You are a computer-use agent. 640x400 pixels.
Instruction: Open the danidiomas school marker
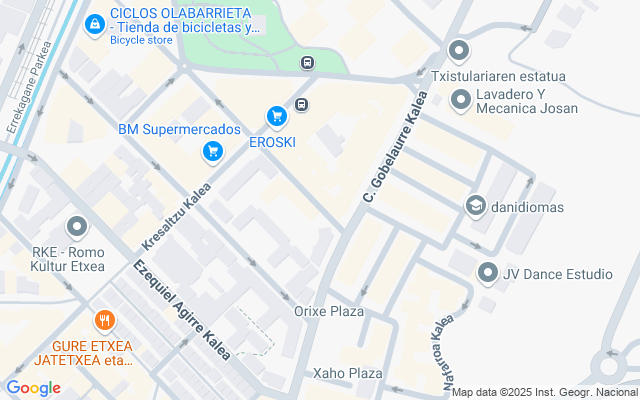click(476, 207)
